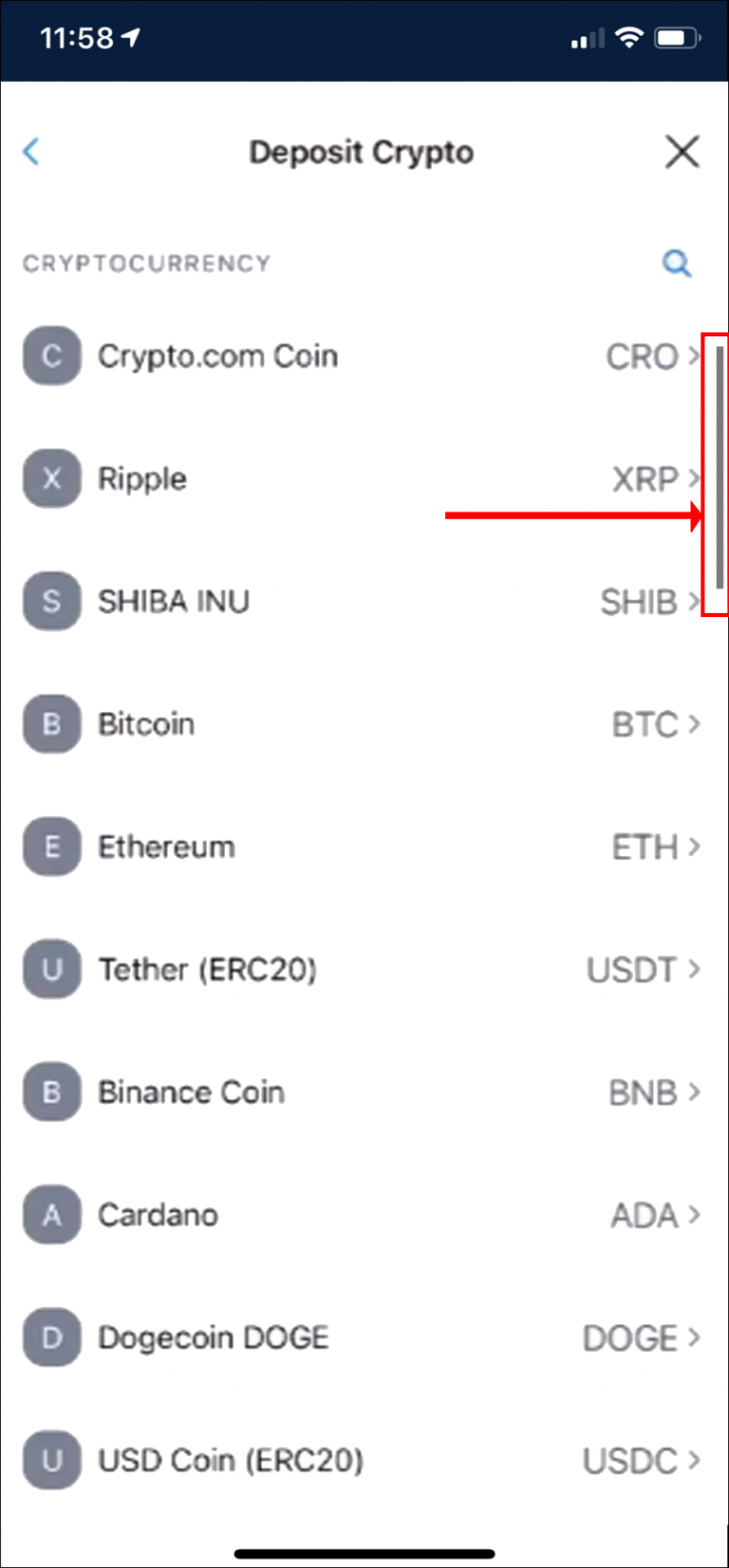The width and height of the screenshot is (729, 1568).
Task: Tap the Cardano circular icon
Action: pyautogui.click(x=51, y=1215)
